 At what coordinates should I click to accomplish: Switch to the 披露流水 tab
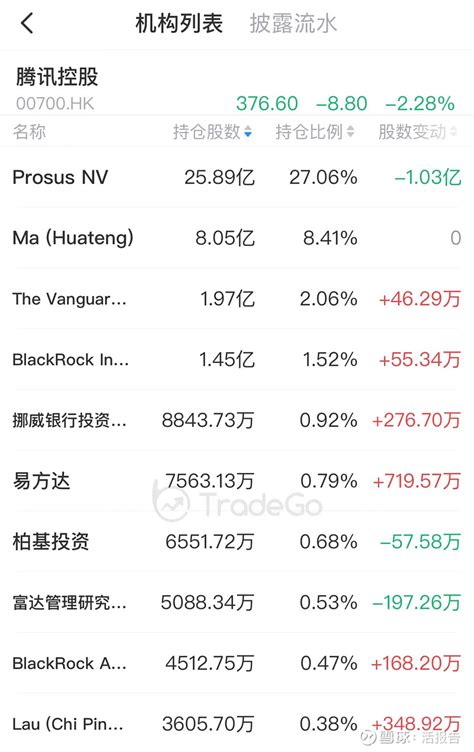tap(293, 23)
